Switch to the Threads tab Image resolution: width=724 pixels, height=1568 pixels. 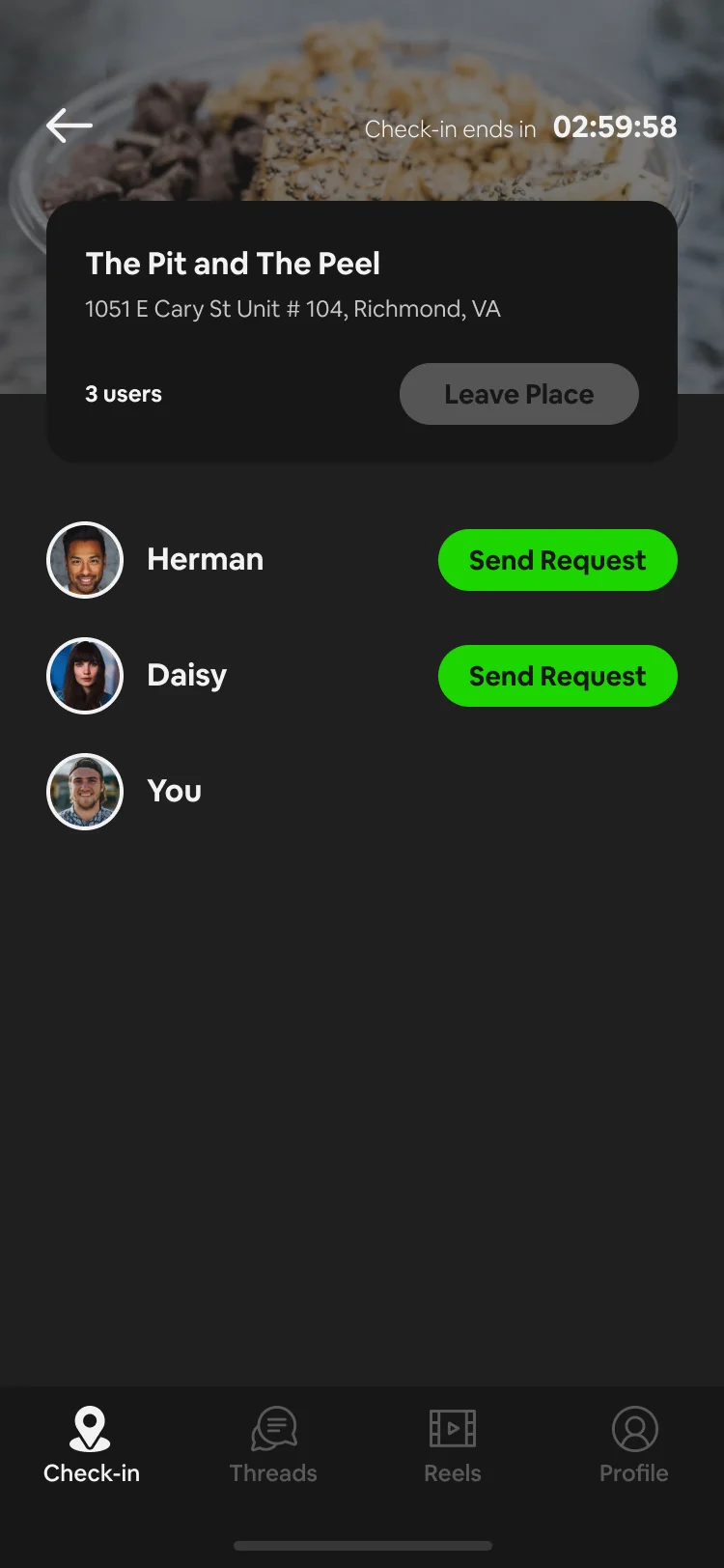(x=273, y=1443)
